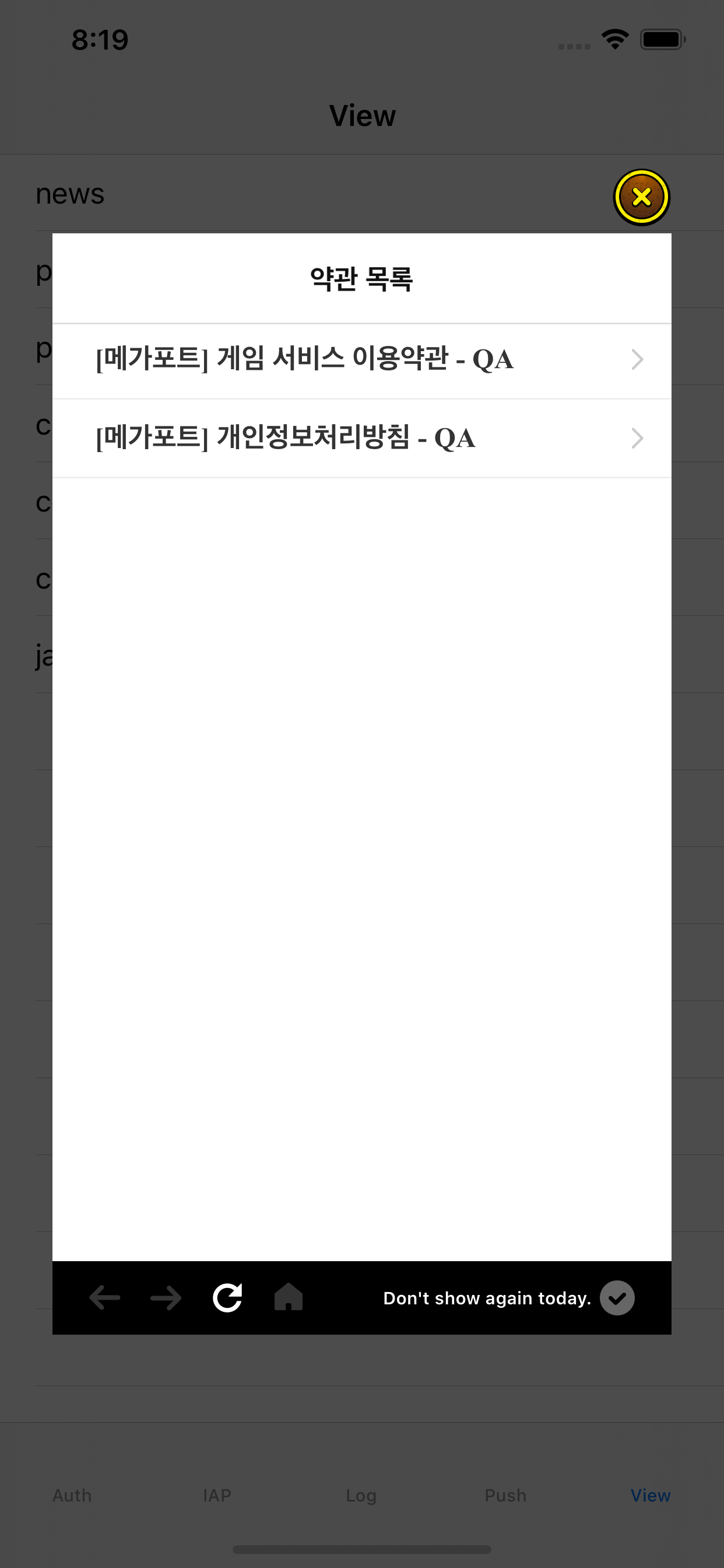Go back in the webview
The height and width of the screenshot is (1568, 724).
tap(105, 1298)
